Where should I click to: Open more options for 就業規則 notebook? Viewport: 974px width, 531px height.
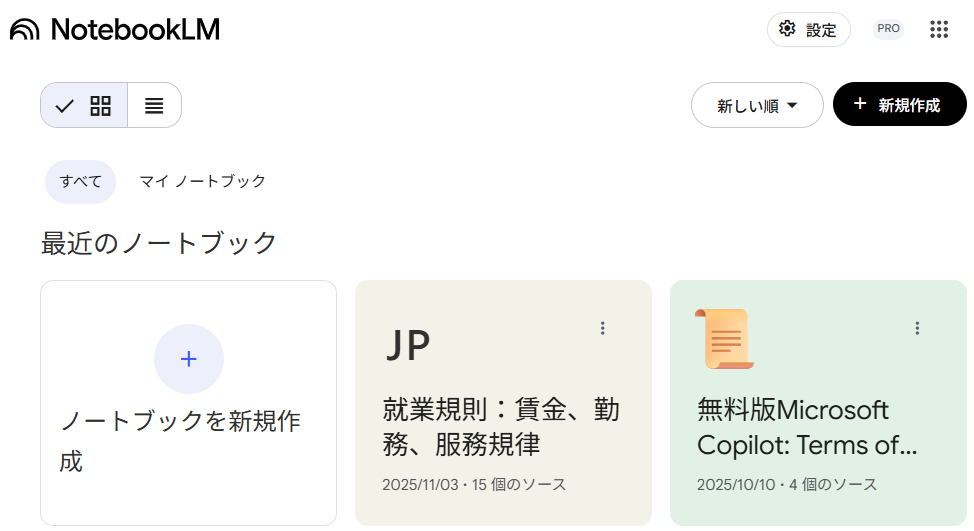coord(602,328)
